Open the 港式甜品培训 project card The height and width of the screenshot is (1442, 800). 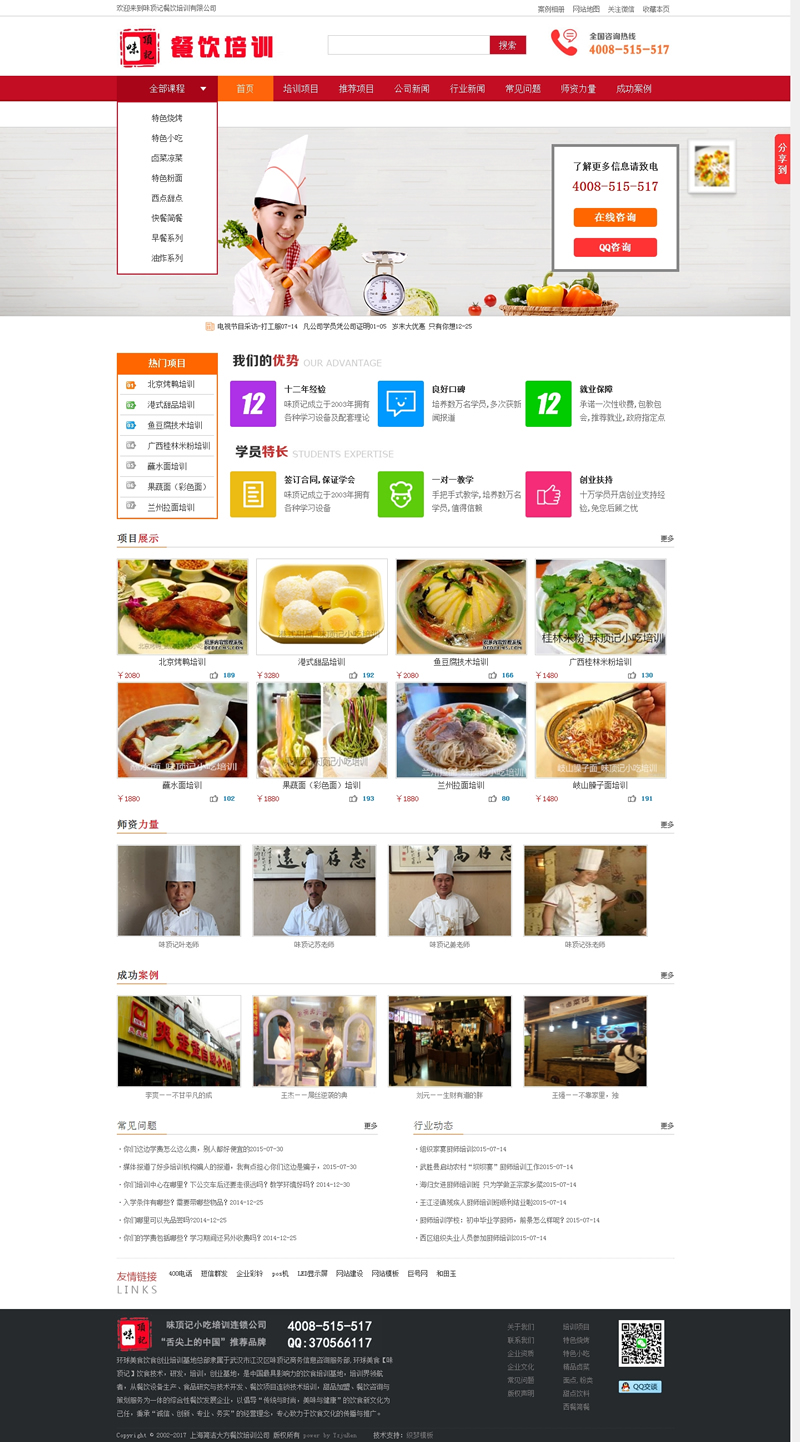[321, 607]
